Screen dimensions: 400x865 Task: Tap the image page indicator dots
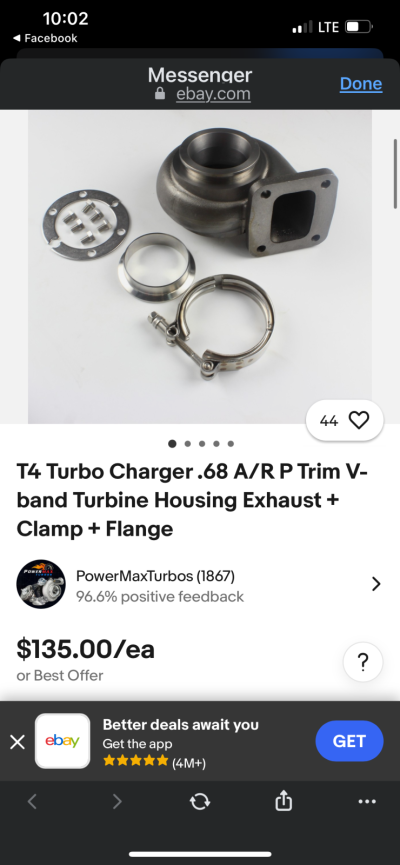click(201, 444)
